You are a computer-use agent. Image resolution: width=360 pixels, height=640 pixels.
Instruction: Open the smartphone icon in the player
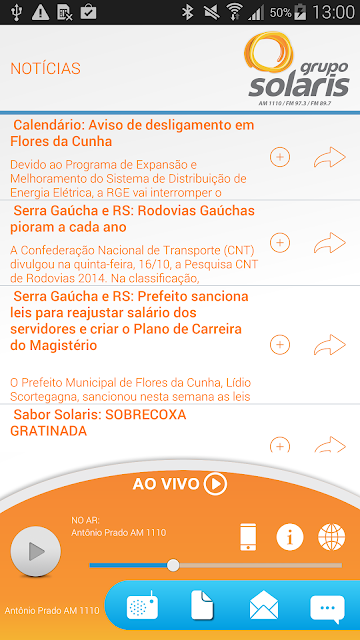248,537
